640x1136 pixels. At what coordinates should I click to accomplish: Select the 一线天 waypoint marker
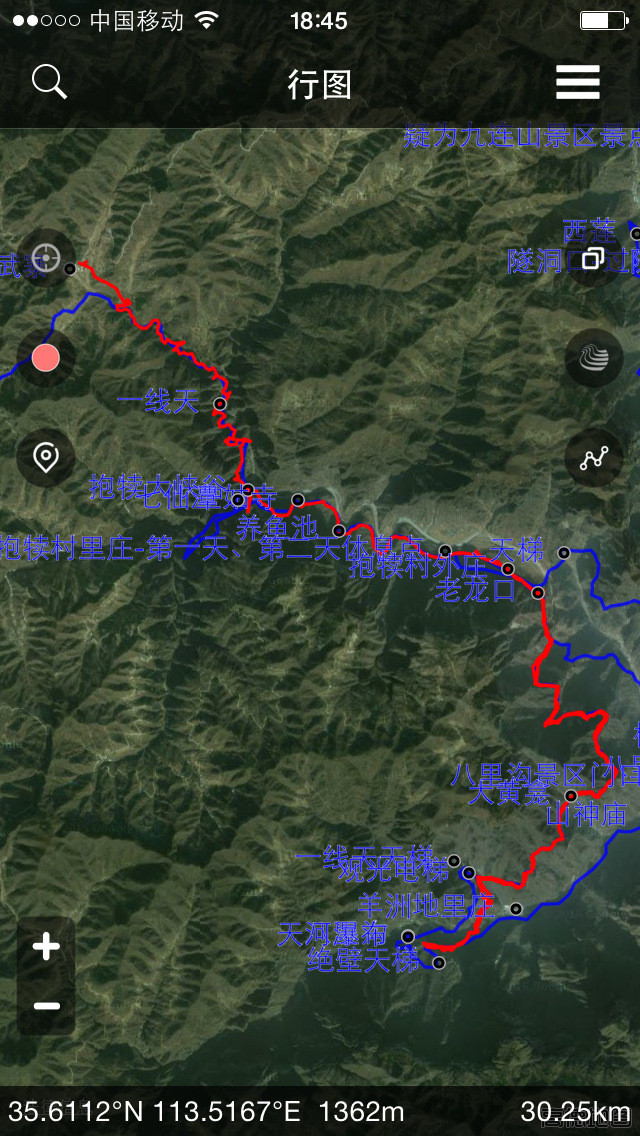[x=220, y=404]
